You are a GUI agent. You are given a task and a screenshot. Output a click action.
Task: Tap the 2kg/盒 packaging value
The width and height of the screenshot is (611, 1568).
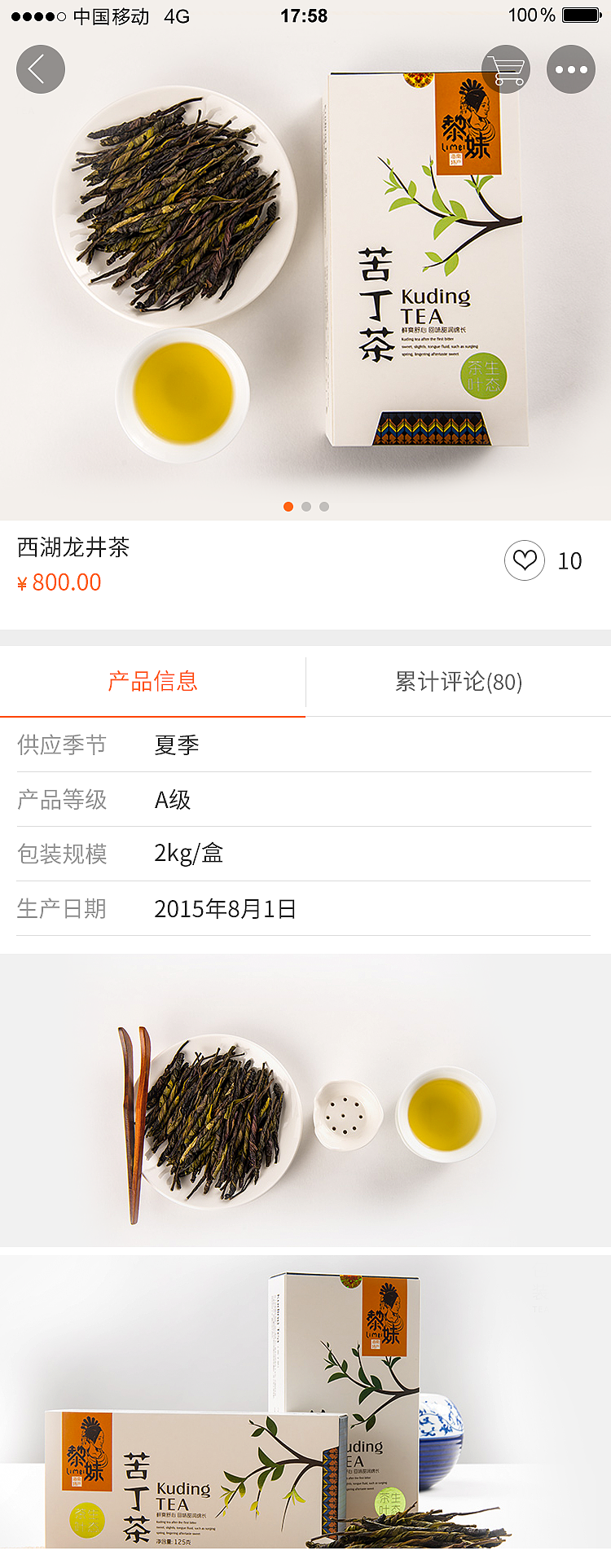[187, 854]
